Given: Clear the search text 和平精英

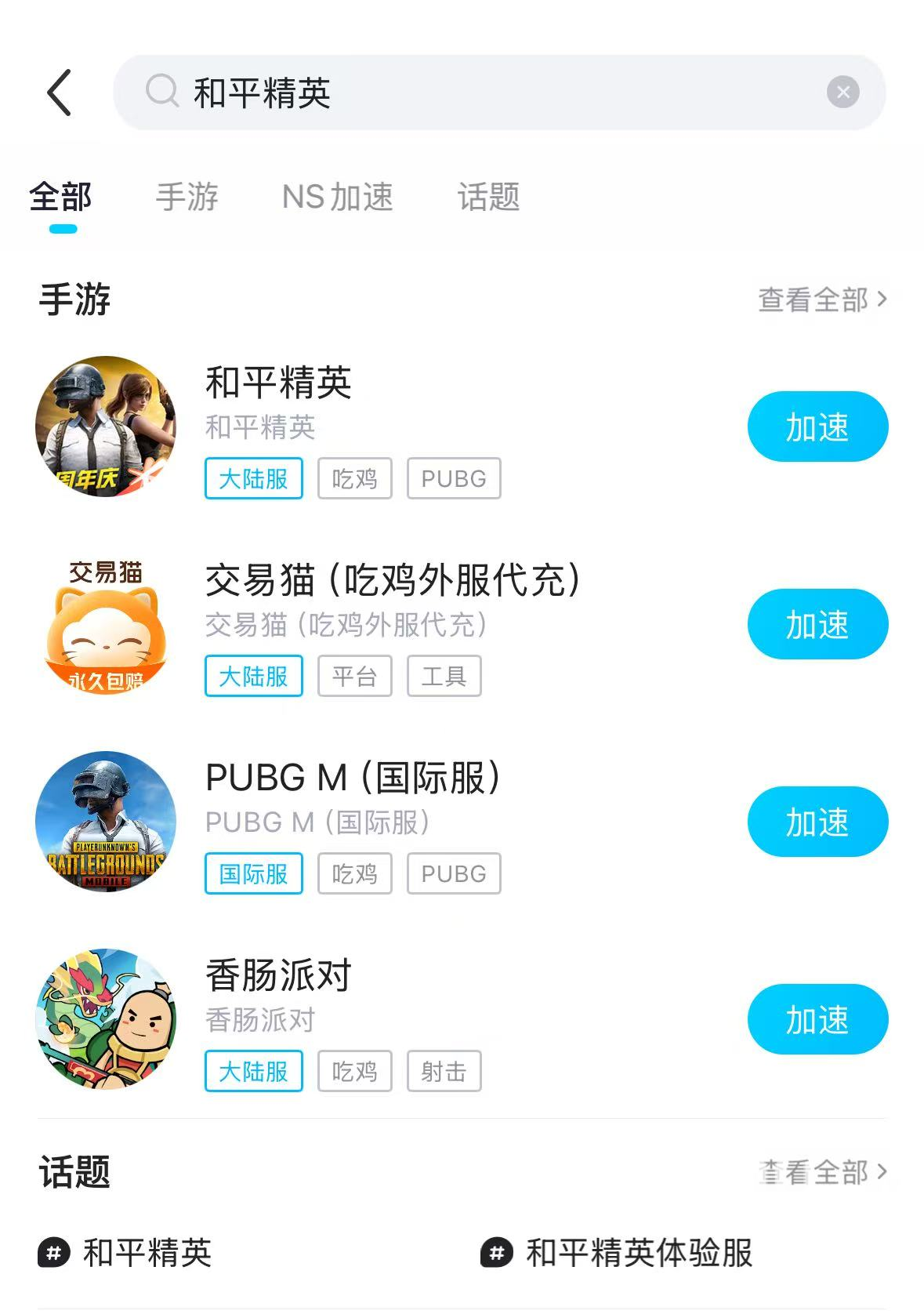Looking at the screenshot, I should point(842,93).
